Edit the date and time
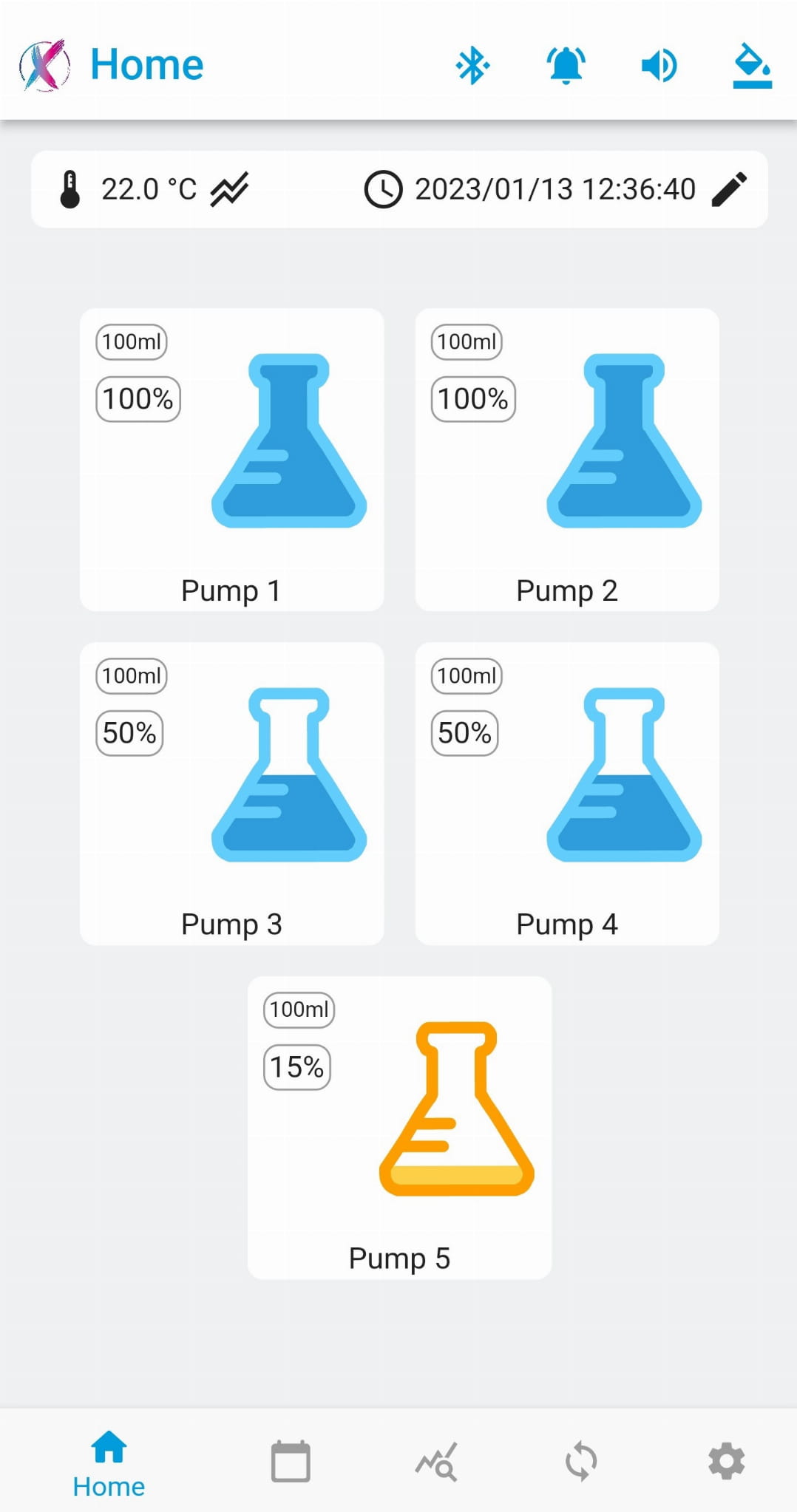797x1512 pixels. click(729, 189)
